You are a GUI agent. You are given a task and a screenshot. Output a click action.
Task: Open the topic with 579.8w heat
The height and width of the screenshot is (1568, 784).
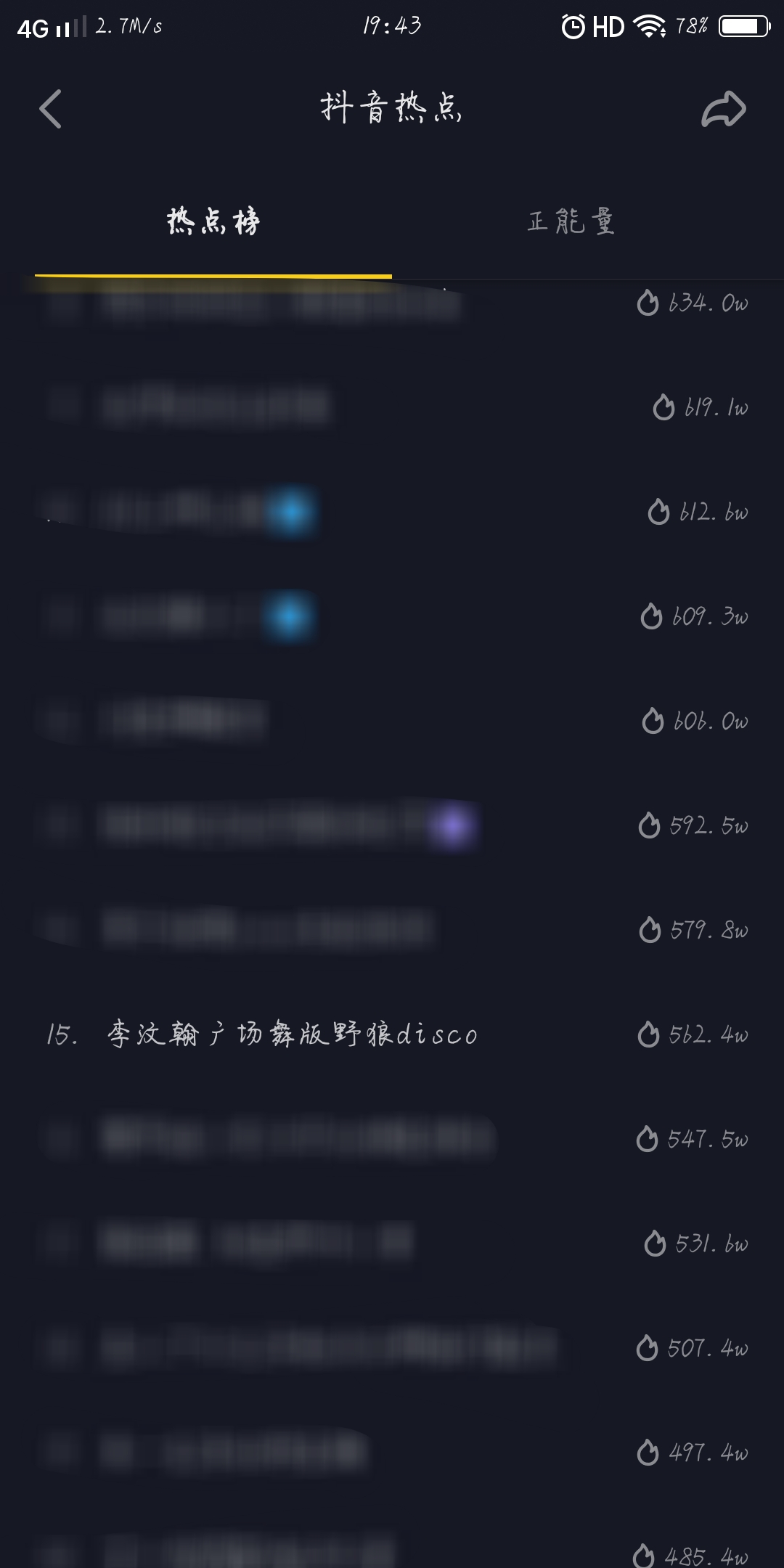tap(392, 930)
